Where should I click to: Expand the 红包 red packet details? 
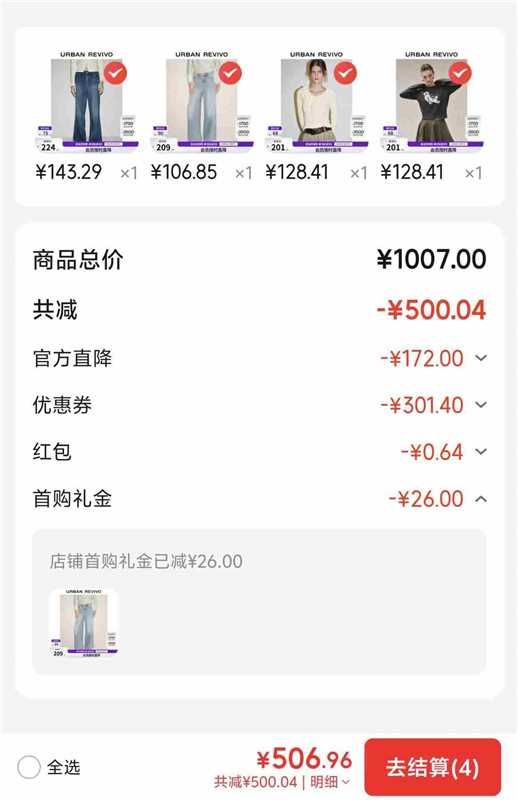481,452
